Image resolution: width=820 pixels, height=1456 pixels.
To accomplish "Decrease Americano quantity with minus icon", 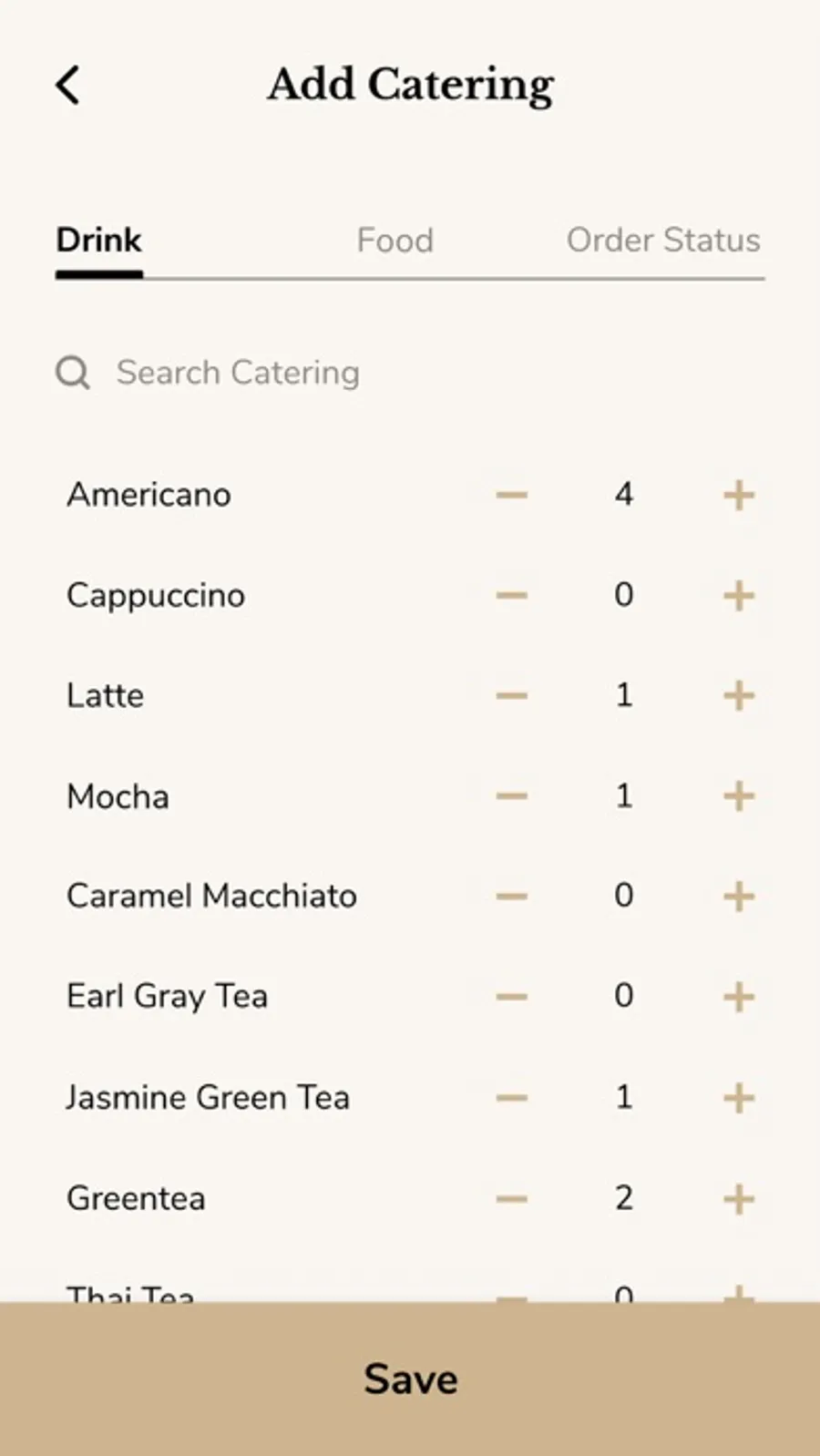I will coord(512,495).
